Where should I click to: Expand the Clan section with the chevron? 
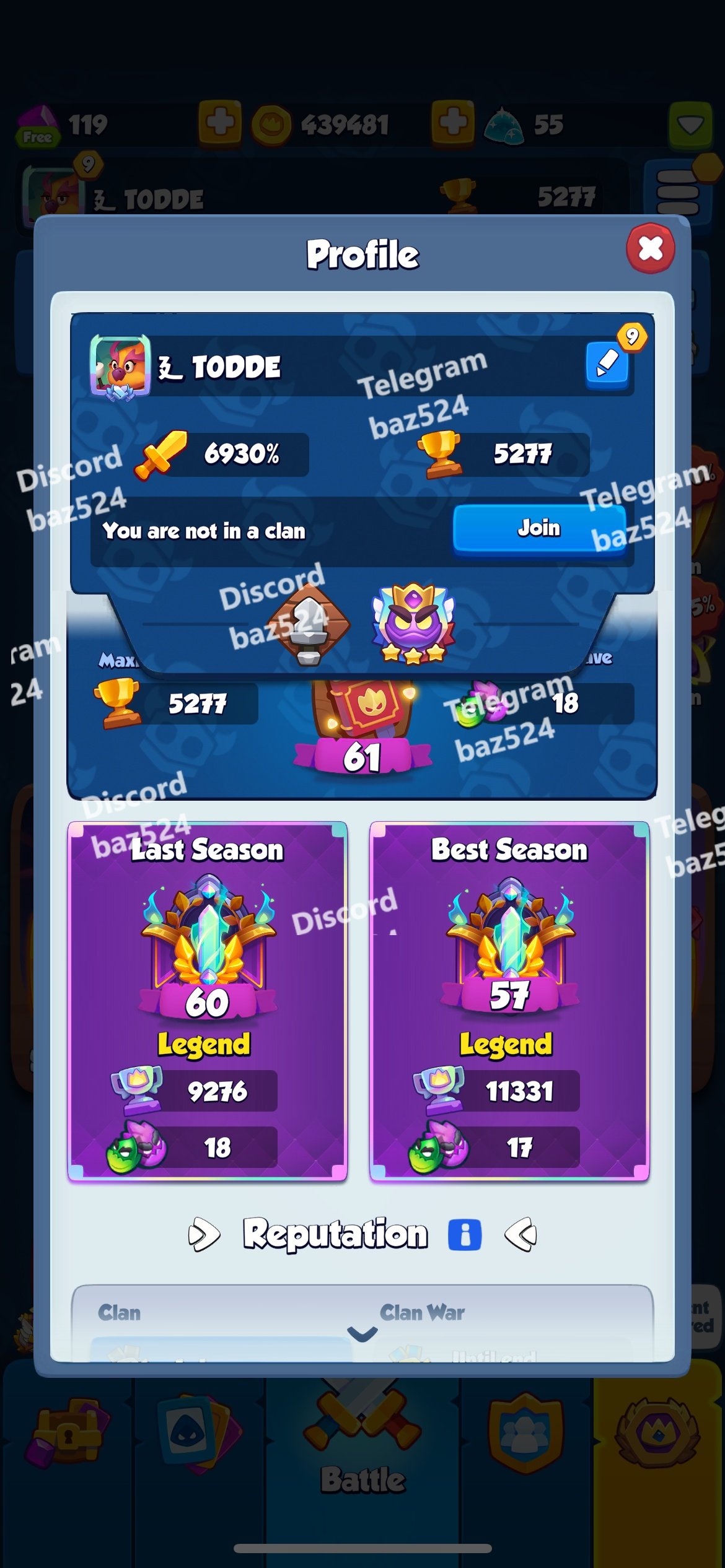coord(362,1334)
